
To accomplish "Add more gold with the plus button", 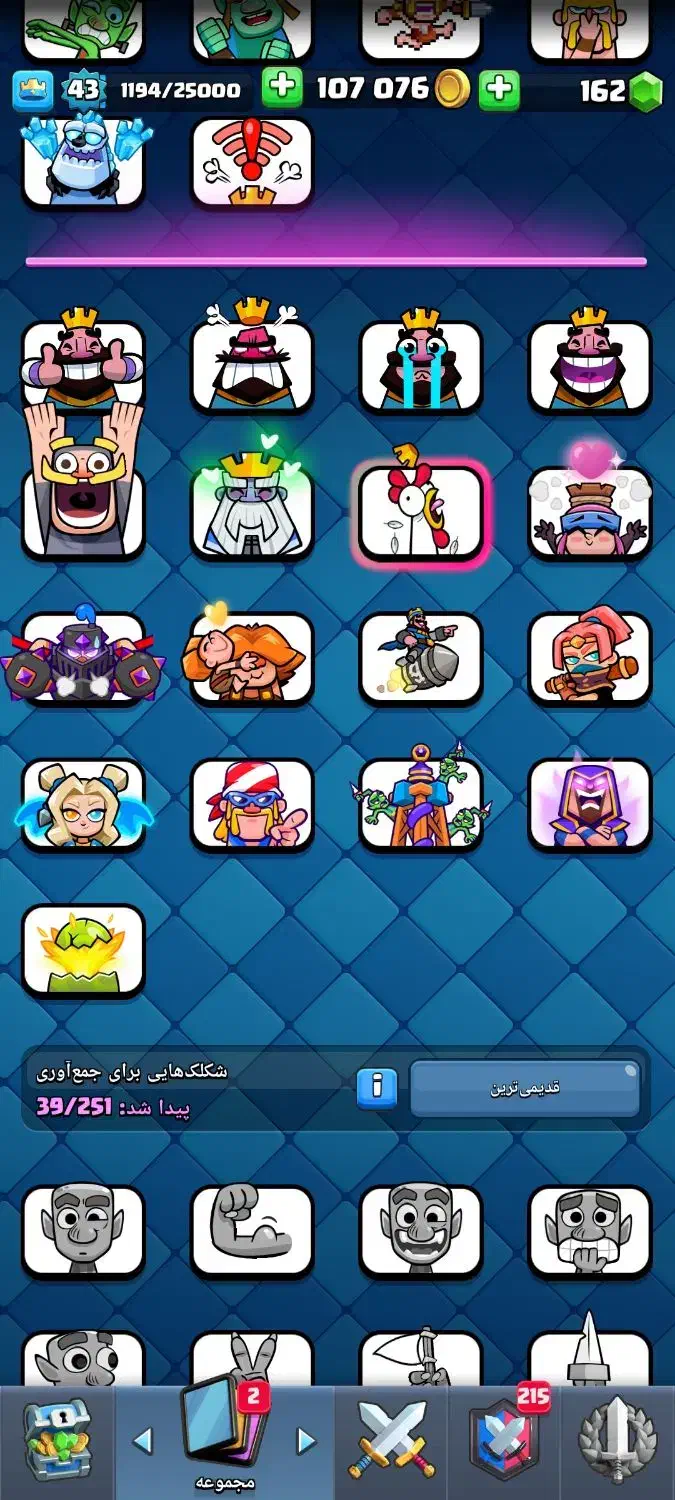I will coord(282,89).
